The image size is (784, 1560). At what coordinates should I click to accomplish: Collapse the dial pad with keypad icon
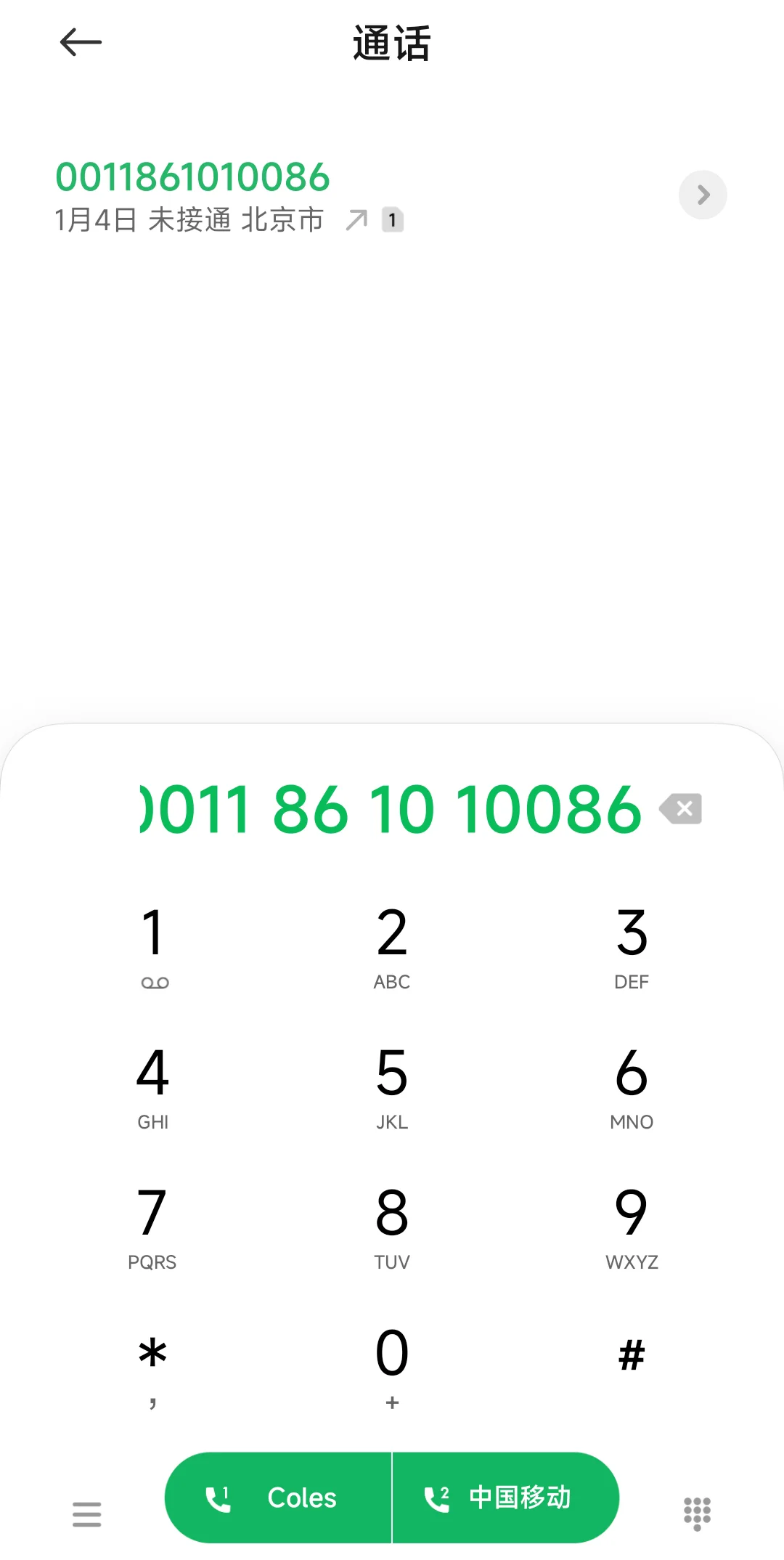(697, 1514)
